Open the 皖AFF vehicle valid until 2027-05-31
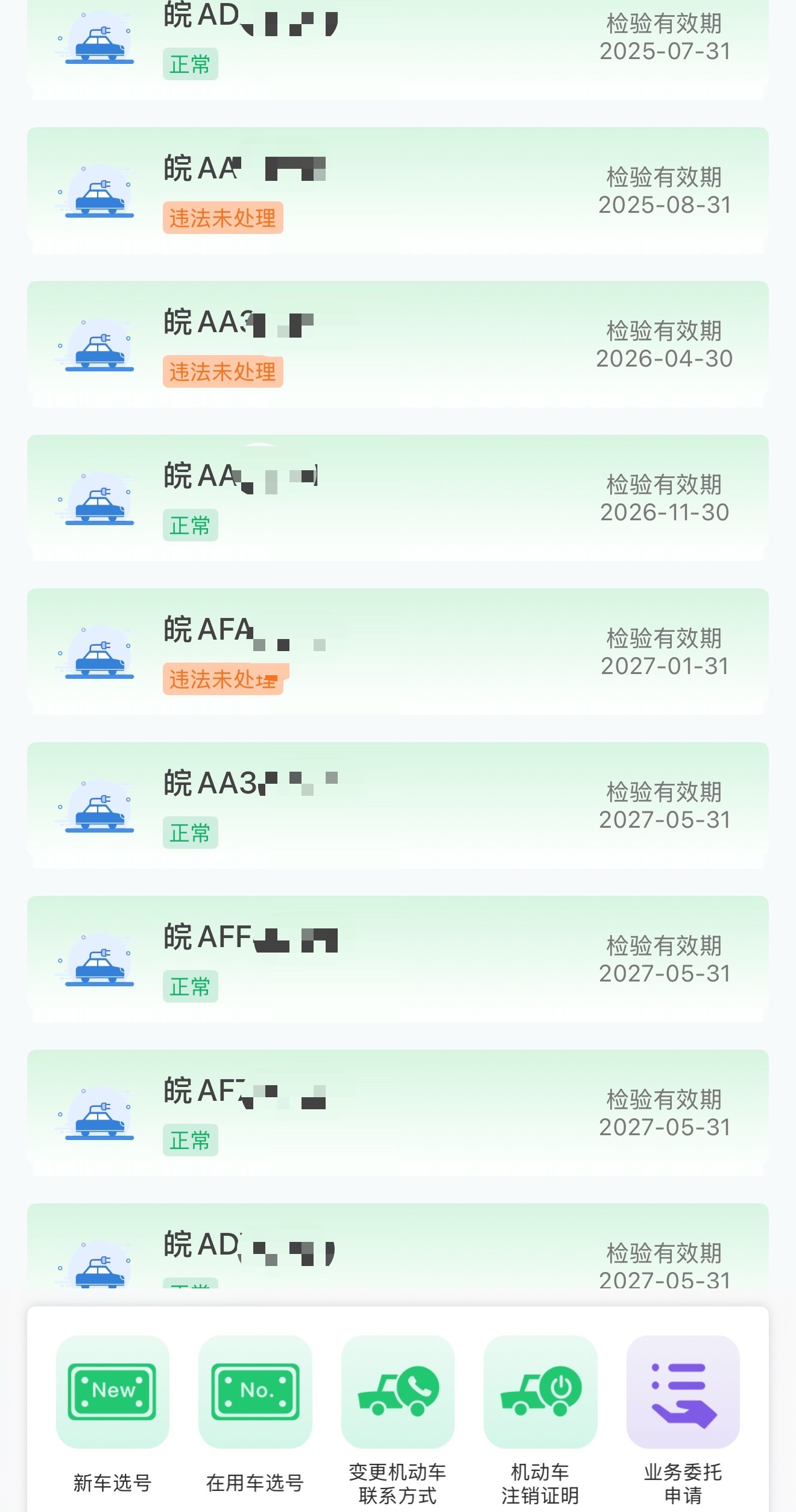Screen dimensions: 796x1512 [x=398, y=959]
